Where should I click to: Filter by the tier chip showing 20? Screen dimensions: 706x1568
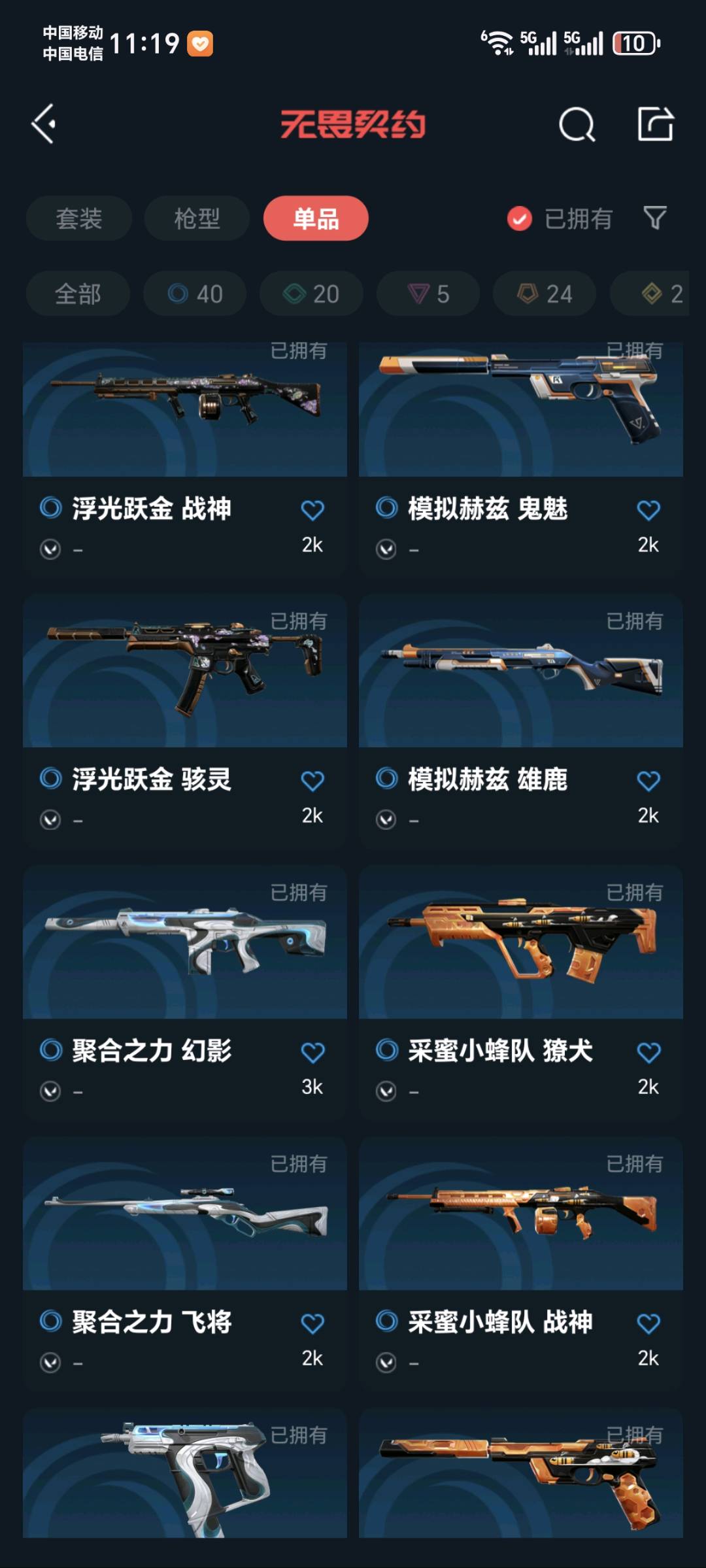pos(311,294)
